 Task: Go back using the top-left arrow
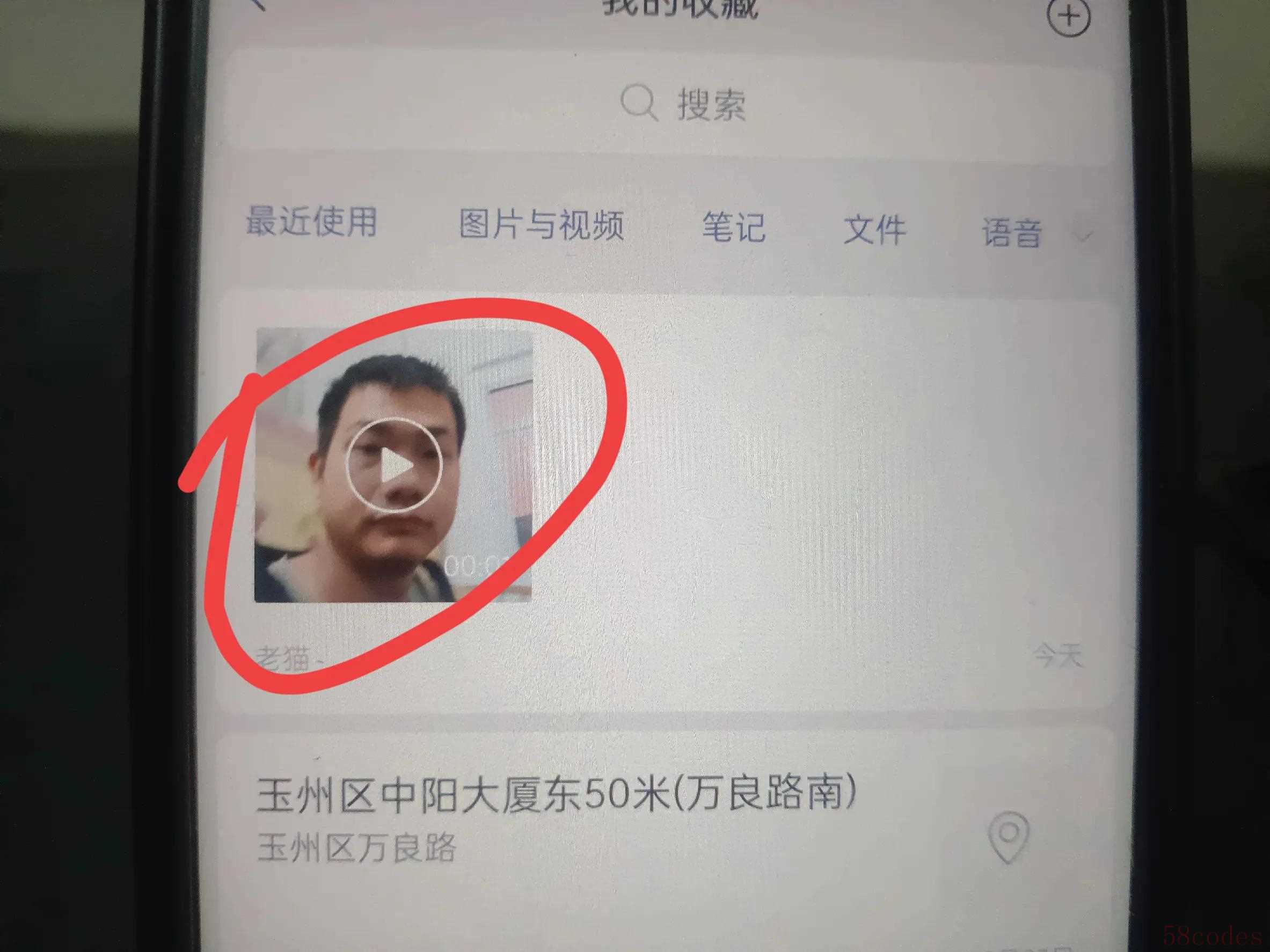pos(258,5)
